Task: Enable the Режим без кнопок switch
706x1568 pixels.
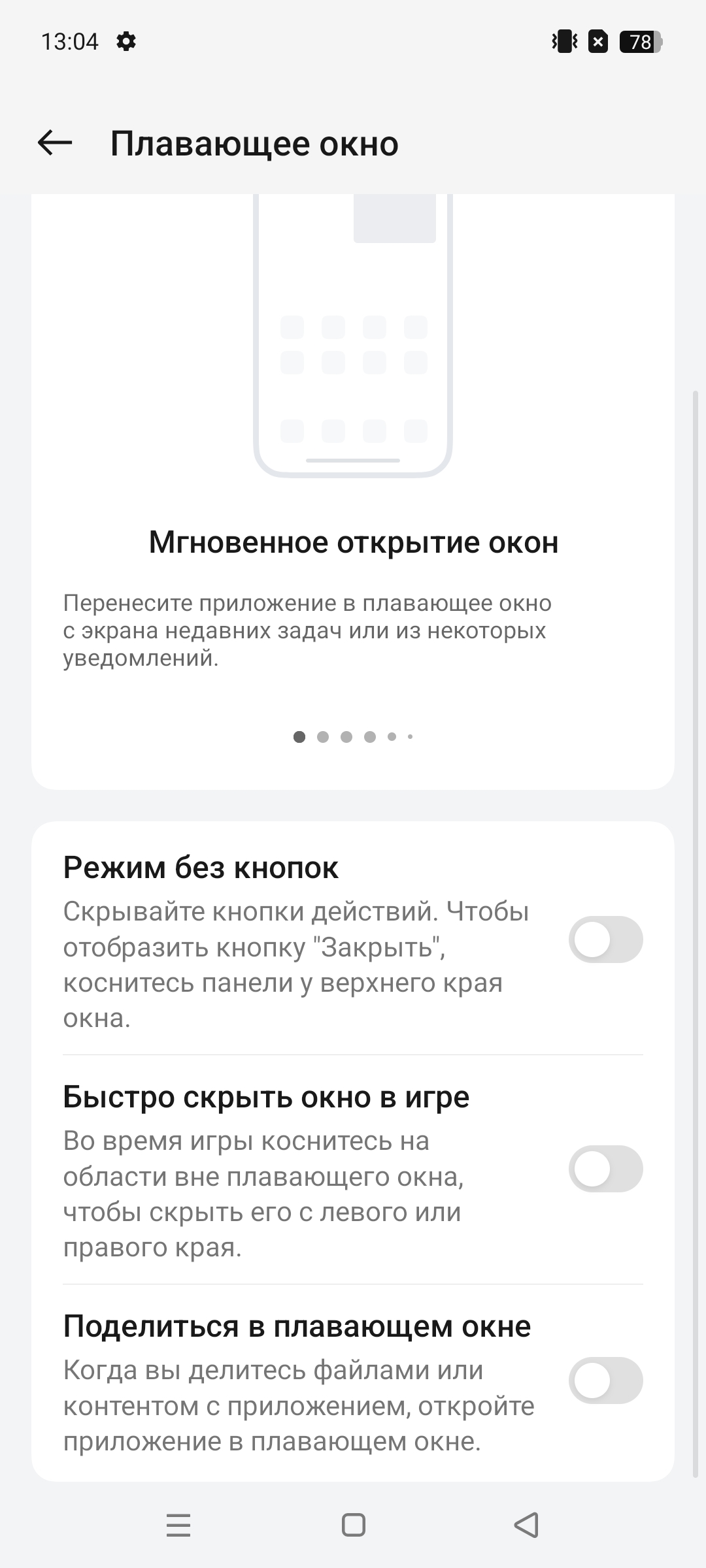Action: click(605, 939)
